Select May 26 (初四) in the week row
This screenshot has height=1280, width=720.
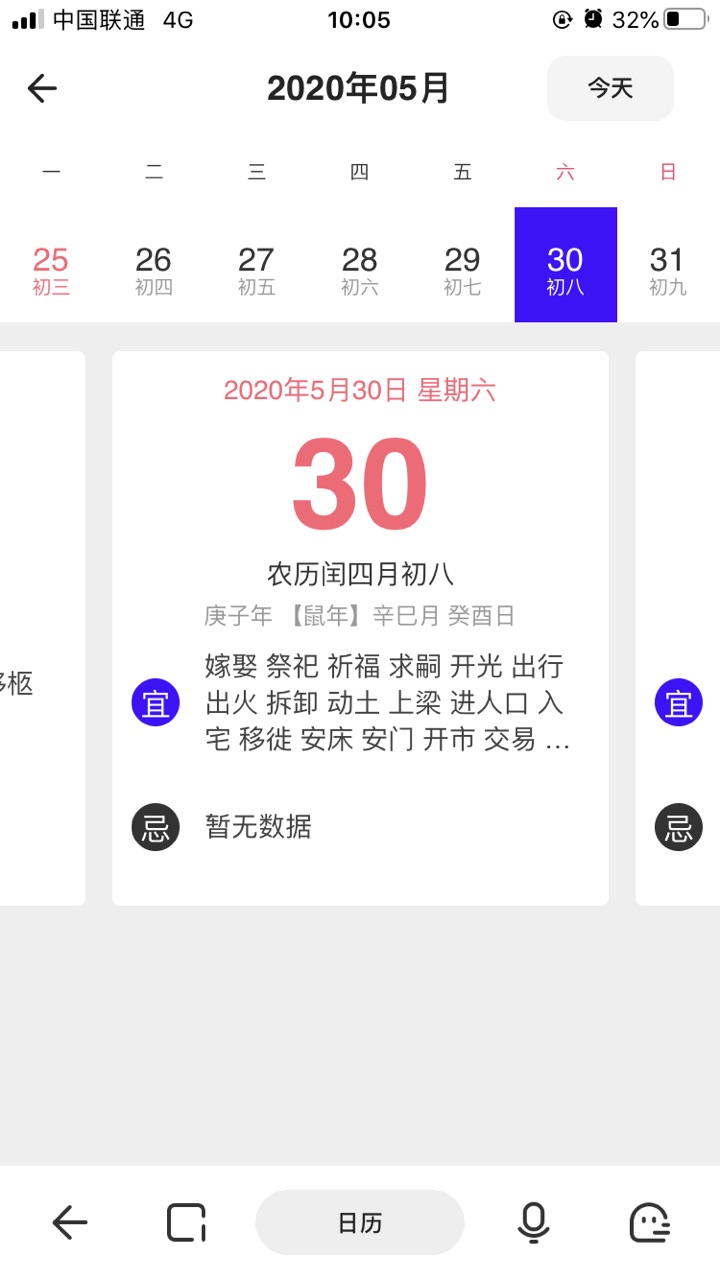pyautogui.click(x=154, y=270)
